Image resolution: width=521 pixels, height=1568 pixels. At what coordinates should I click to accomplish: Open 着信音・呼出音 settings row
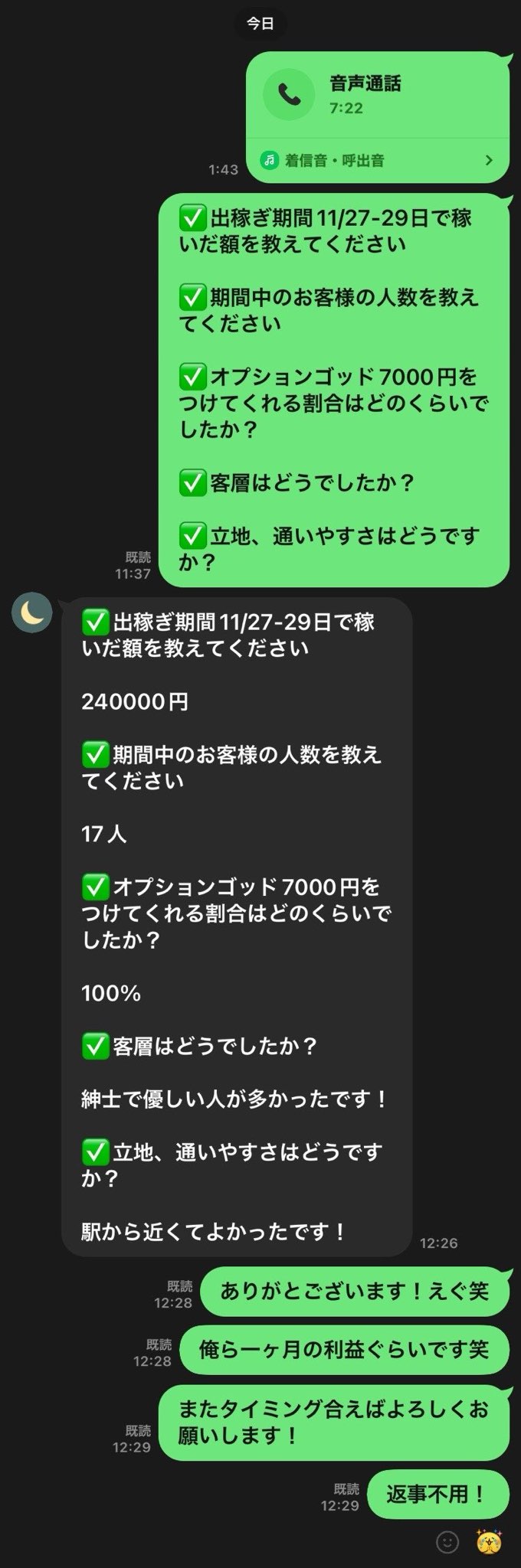click(377, 161)
